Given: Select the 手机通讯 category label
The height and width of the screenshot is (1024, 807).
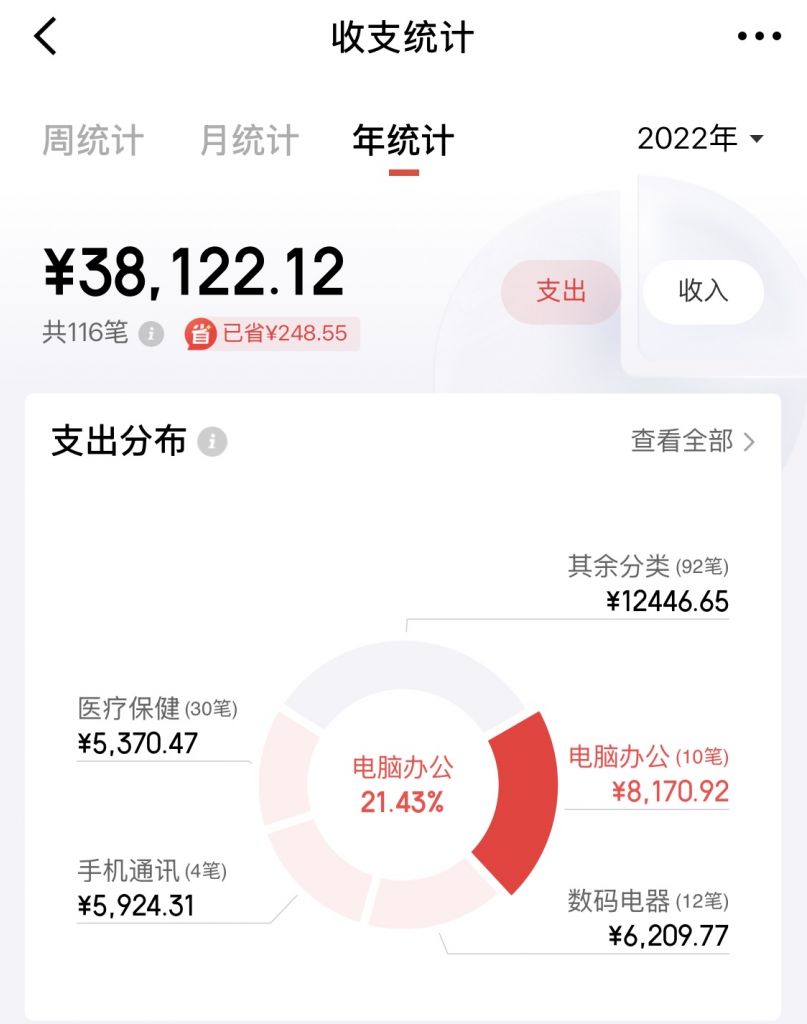Looking at the screenshot, I should point(152,888).
